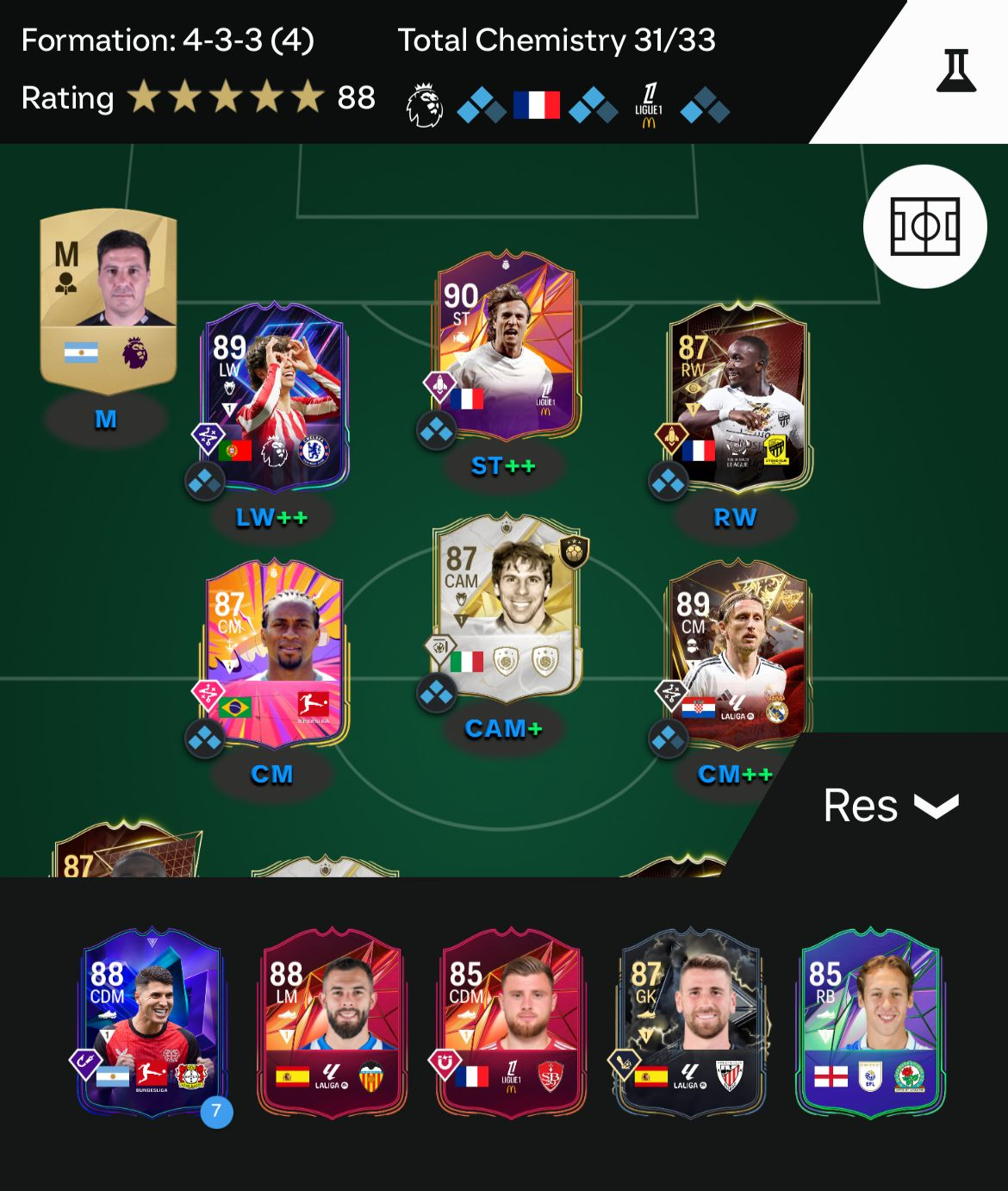Select the 87 RW player card
1008x1191 pixels.
tap(738, 396)
